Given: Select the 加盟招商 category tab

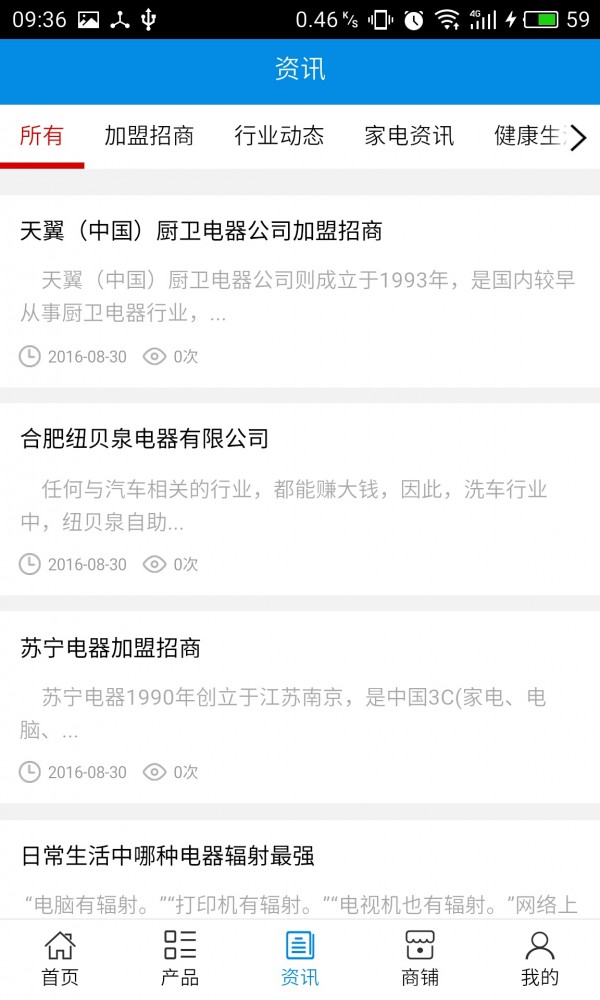Looking at the screenshot, I should [x=149, y=136].
